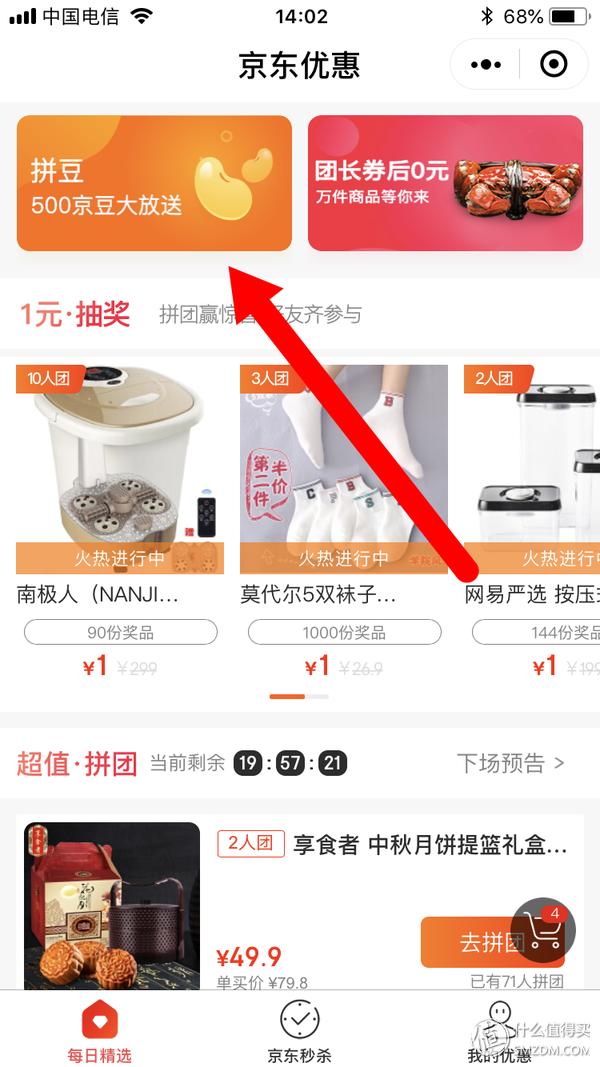Viewport: 600px width, 1067px height.
Task: Switch to the 我的优惠 tab
Action: (x=499, y=1031)
